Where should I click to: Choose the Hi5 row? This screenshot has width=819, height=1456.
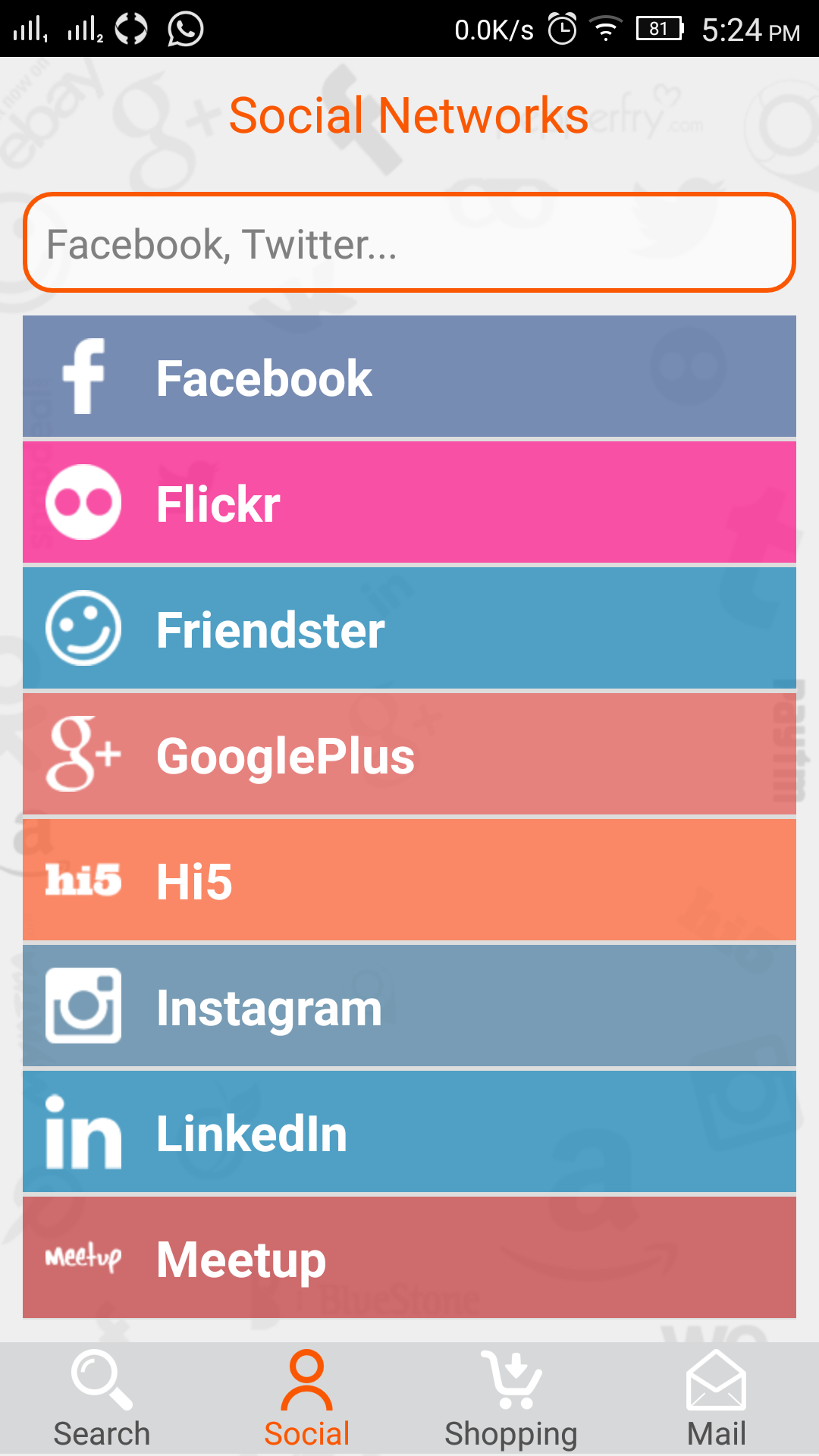[409, 880]
